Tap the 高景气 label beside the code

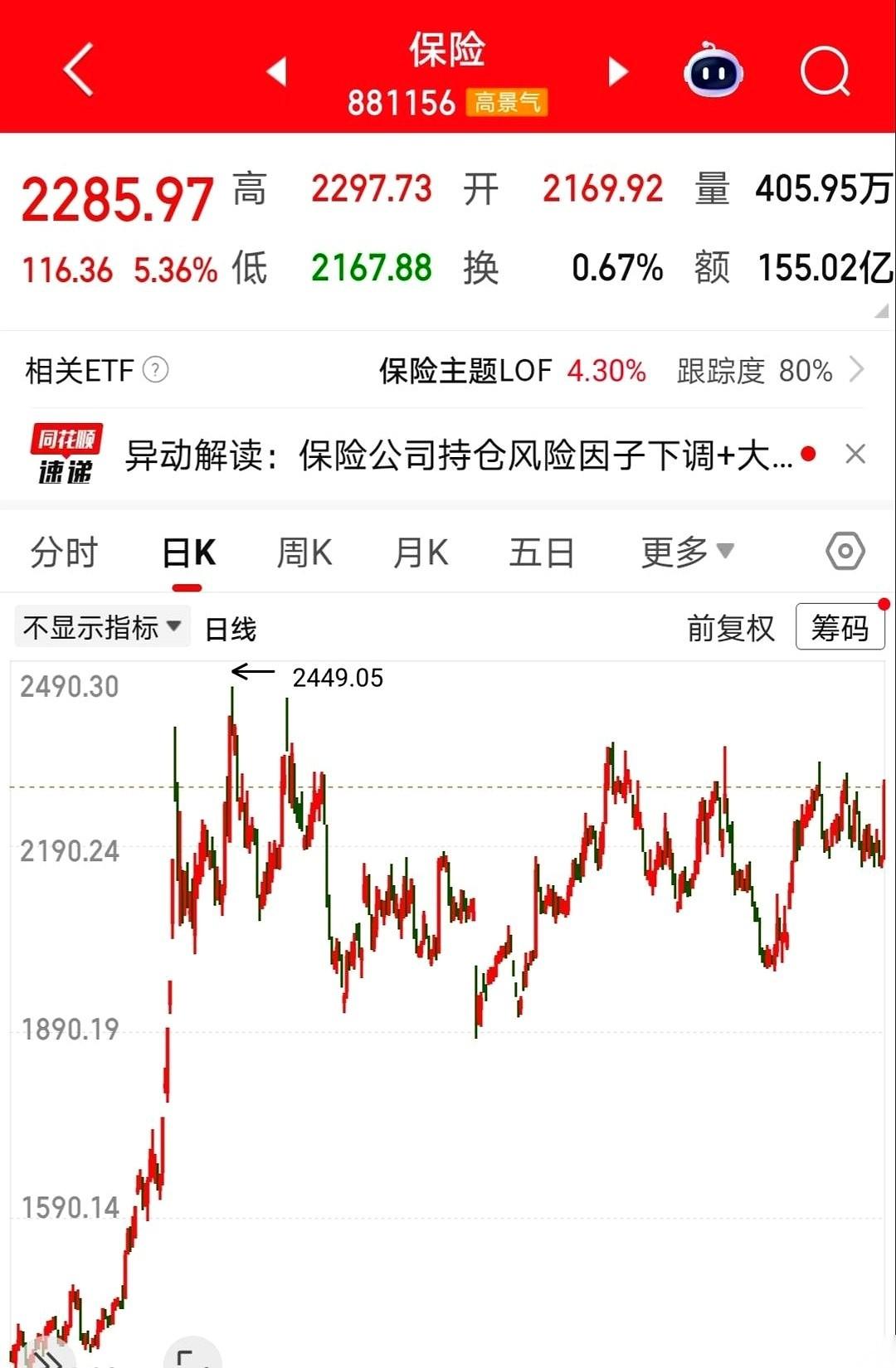pyautogui.click(x=509, y=103)
